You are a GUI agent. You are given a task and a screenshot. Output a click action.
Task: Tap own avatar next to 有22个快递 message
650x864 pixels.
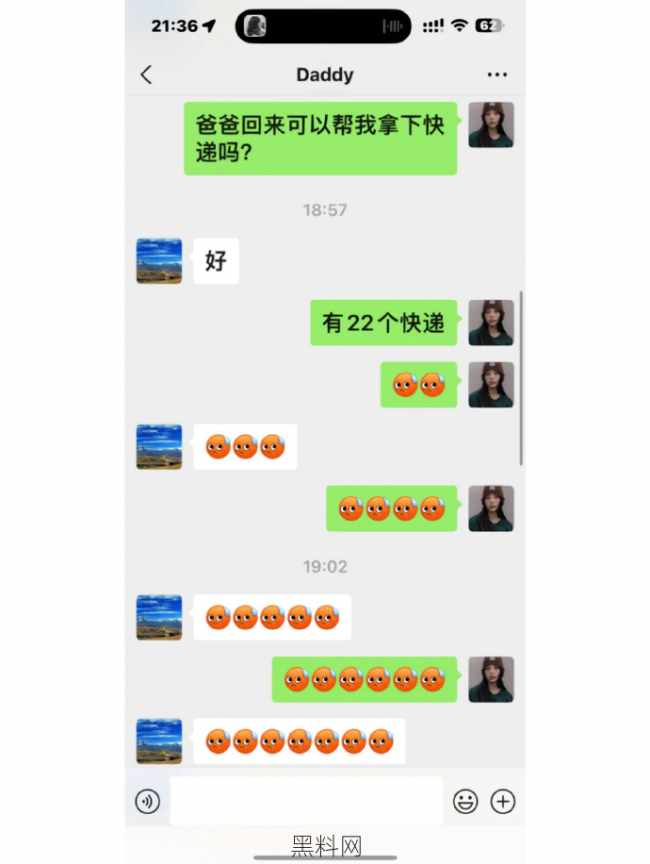491,323
